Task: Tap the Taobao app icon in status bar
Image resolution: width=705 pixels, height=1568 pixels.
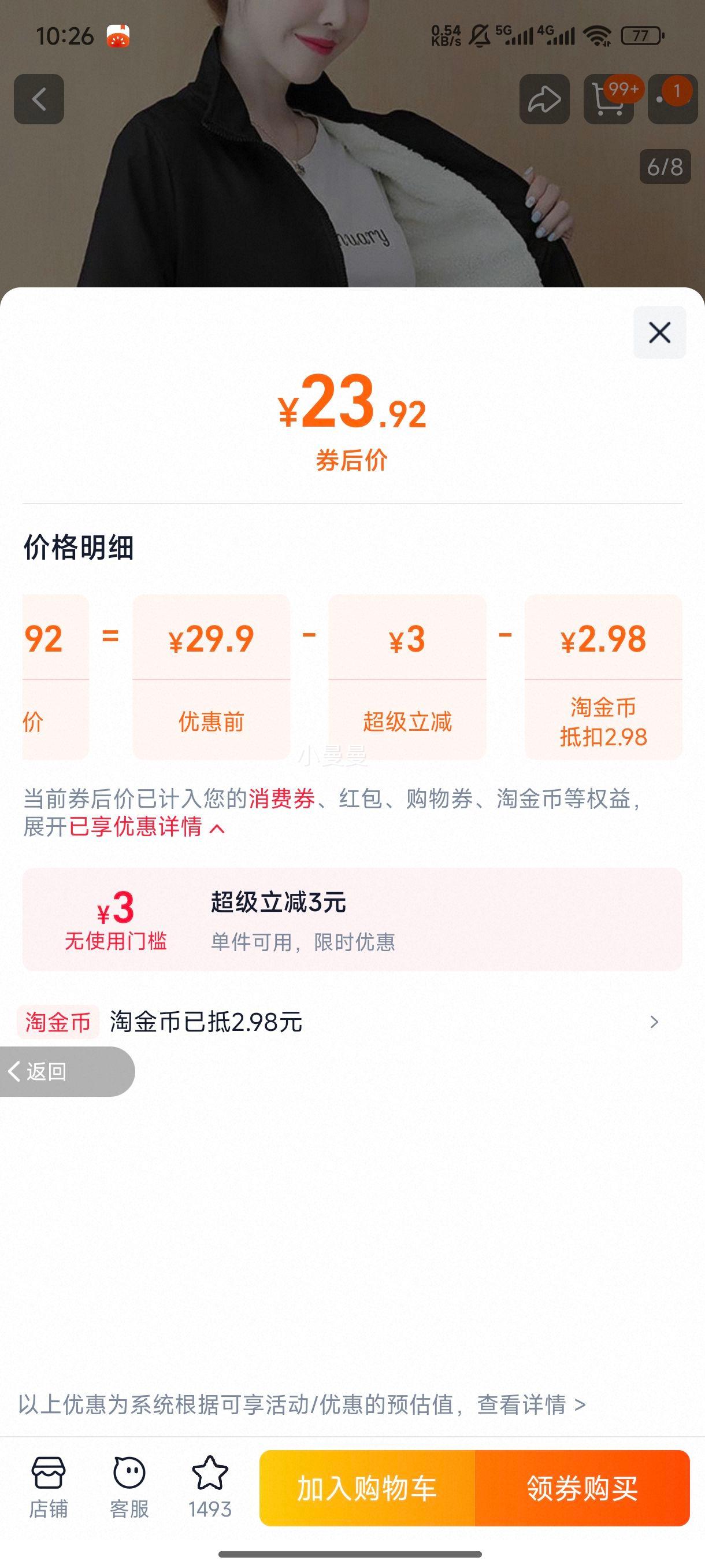Action: pyautogui.click(x=119, y=36)
